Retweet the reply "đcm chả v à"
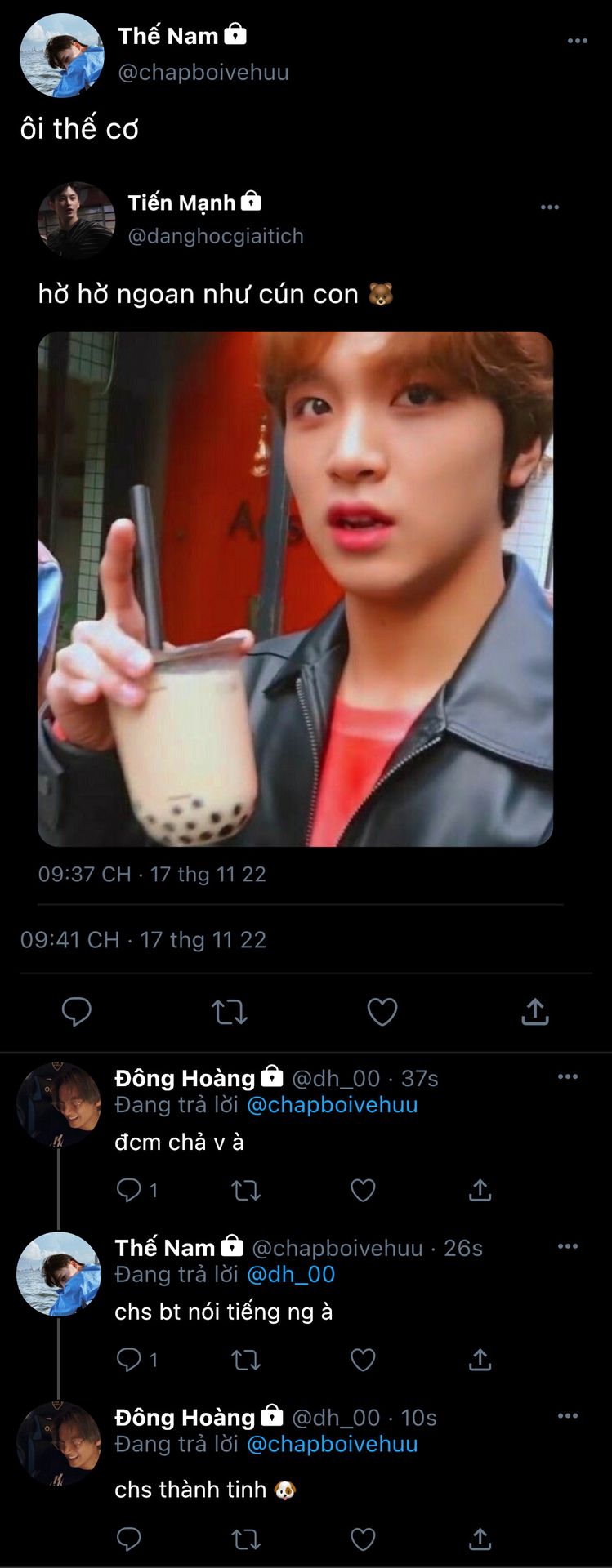The image size is (612, 1568). tap(246, 1191)
